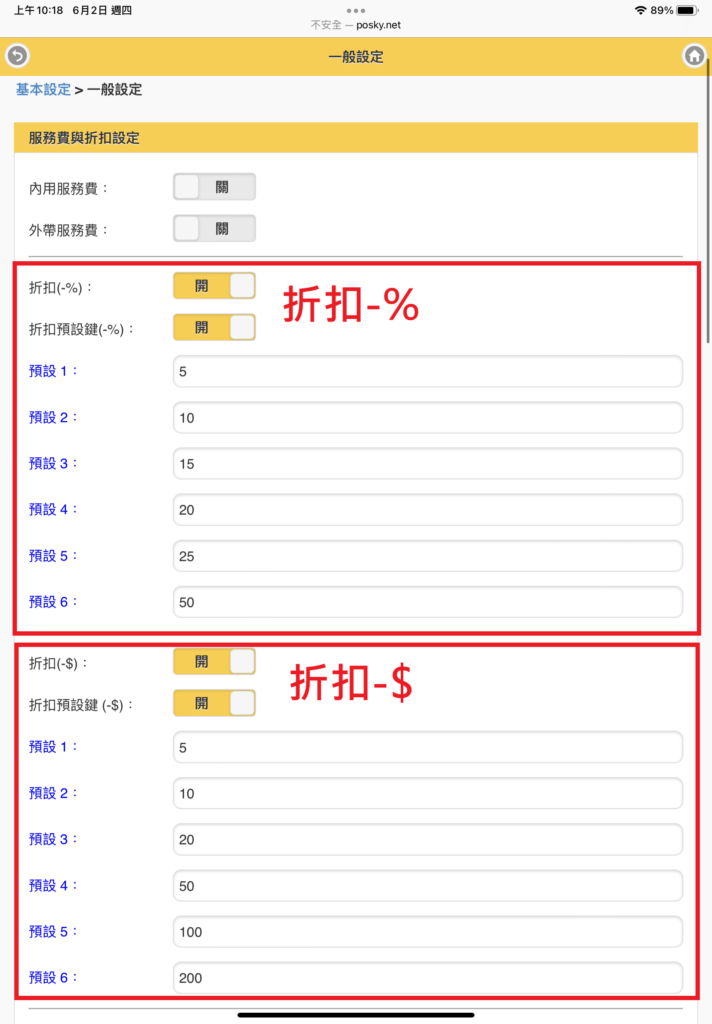Viewport: 712px width, 1024px height.
Task: Edit dollar discount 預設 6 field showing 200
Action: 428,978
